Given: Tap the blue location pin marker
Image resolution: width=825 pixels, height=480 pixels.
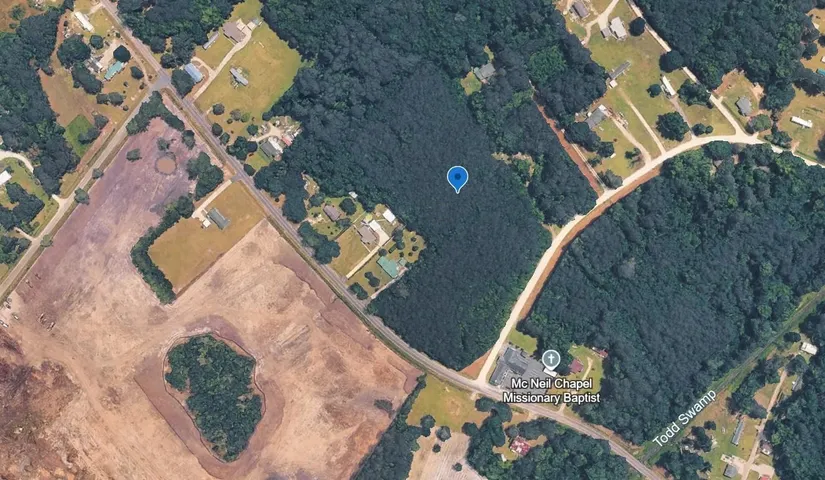Looking at the screenshot, I should coord(457,178).
